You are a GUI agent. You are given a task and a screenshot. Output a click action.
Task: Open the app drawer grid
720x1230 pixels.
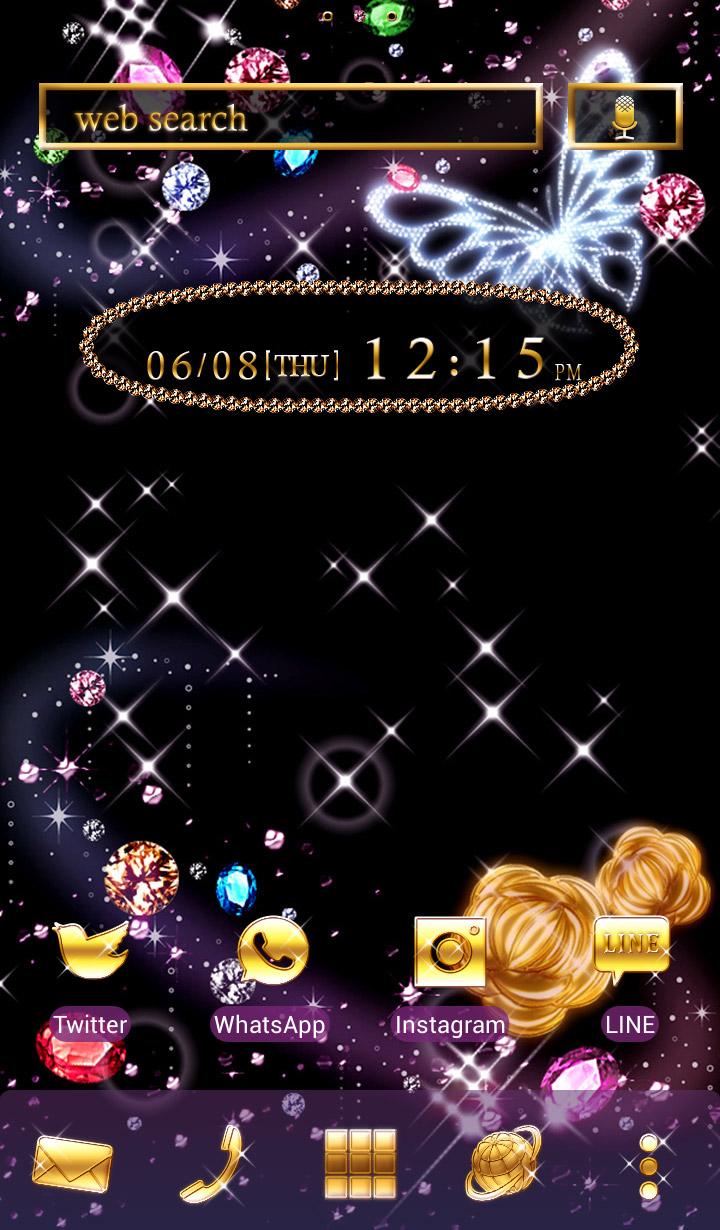360,1164
